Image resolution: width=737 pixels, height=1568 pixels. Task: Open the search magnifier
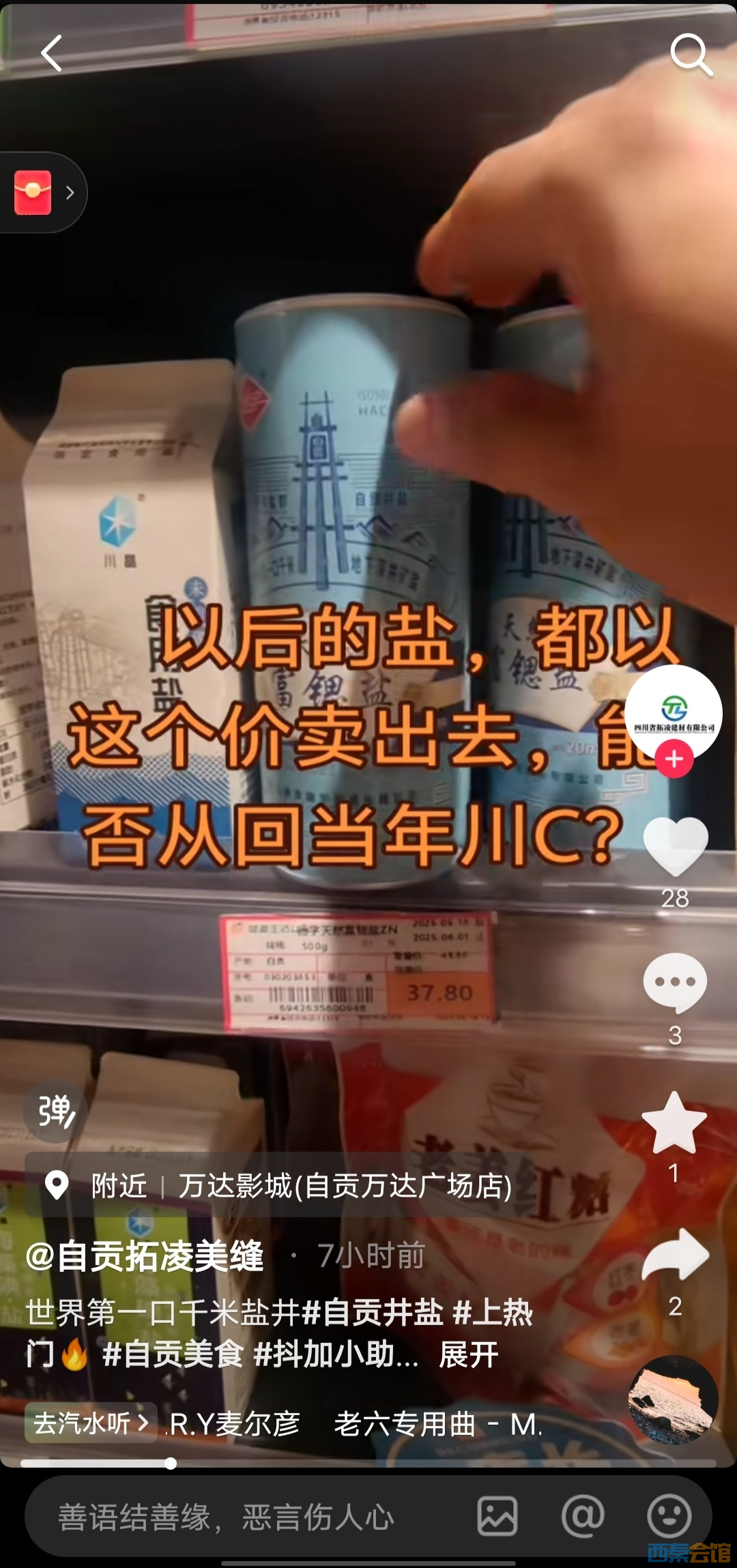(x=691, y=55)
